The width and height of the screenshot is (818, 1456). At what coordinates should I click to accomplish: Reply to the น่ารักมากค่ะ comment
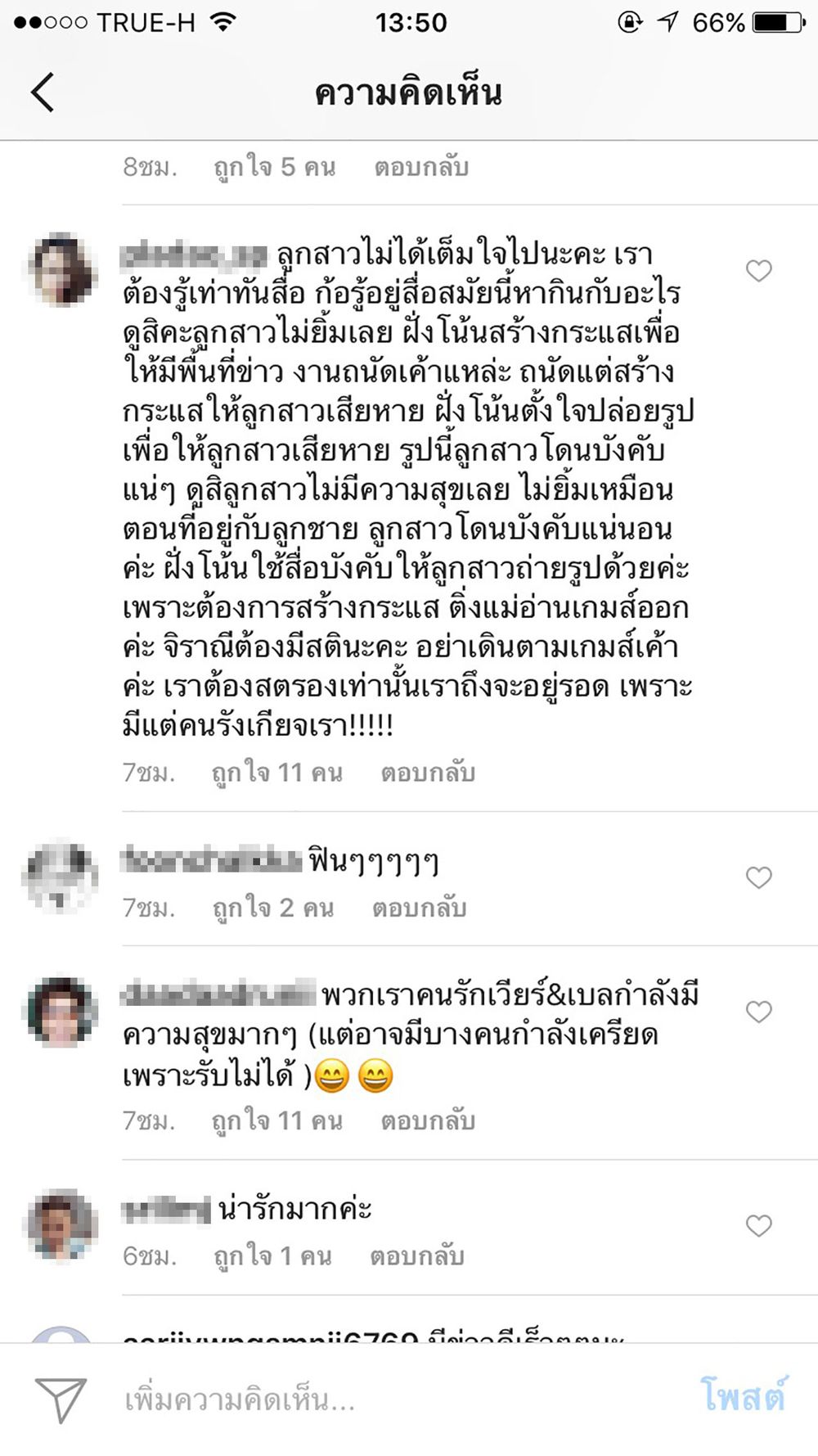click(x=416, y=1255)
